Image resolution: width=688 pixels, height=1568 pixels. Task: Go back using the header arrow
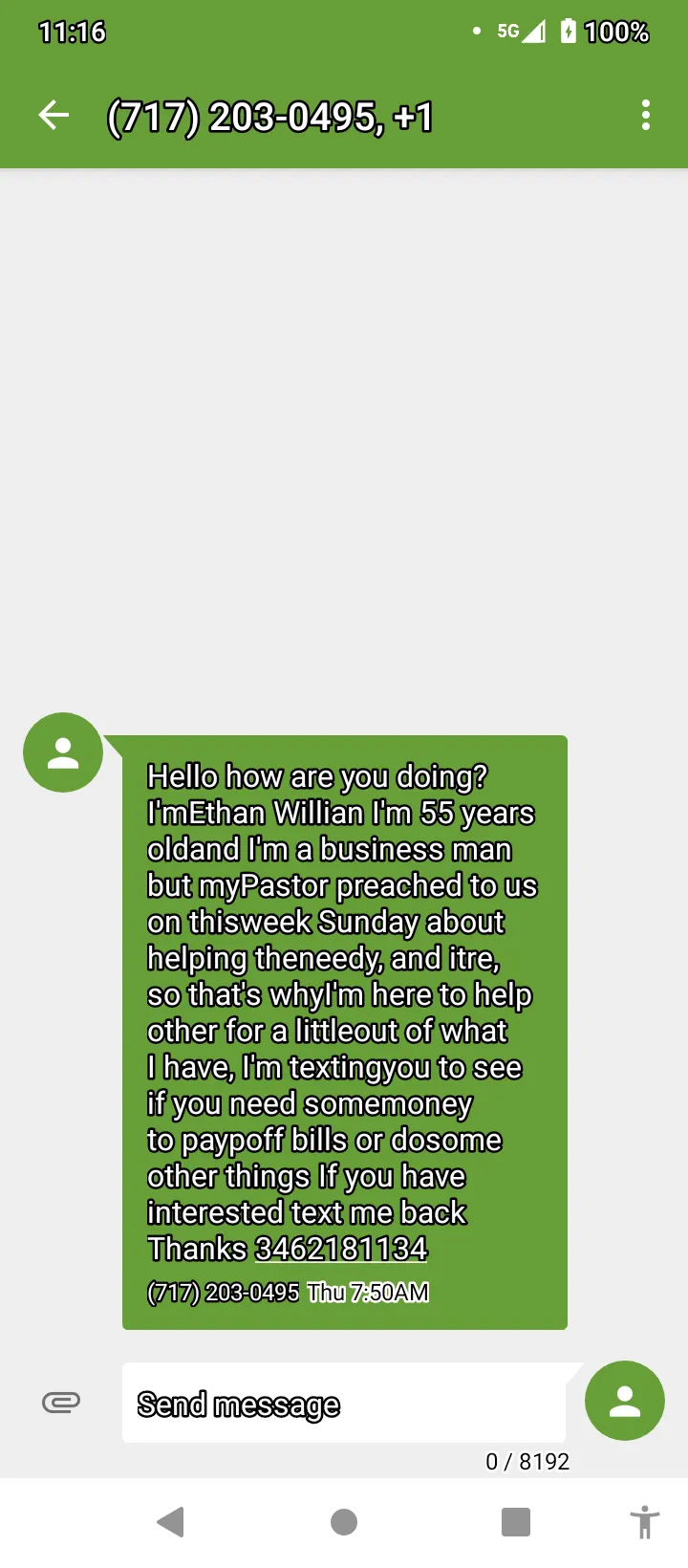(54, 116)
